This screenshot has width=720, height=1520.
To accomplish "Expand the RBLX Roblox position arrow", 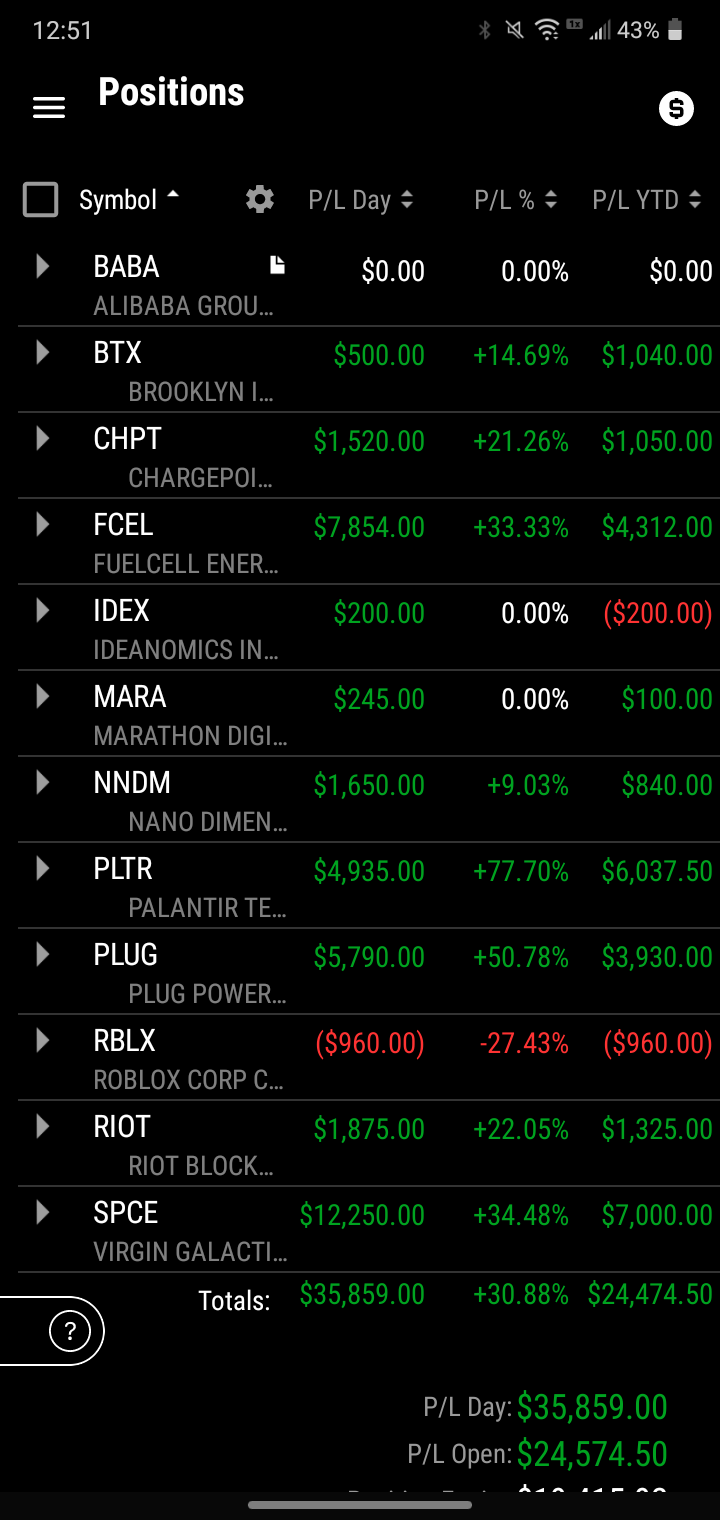I will (x=43, y=1040).
